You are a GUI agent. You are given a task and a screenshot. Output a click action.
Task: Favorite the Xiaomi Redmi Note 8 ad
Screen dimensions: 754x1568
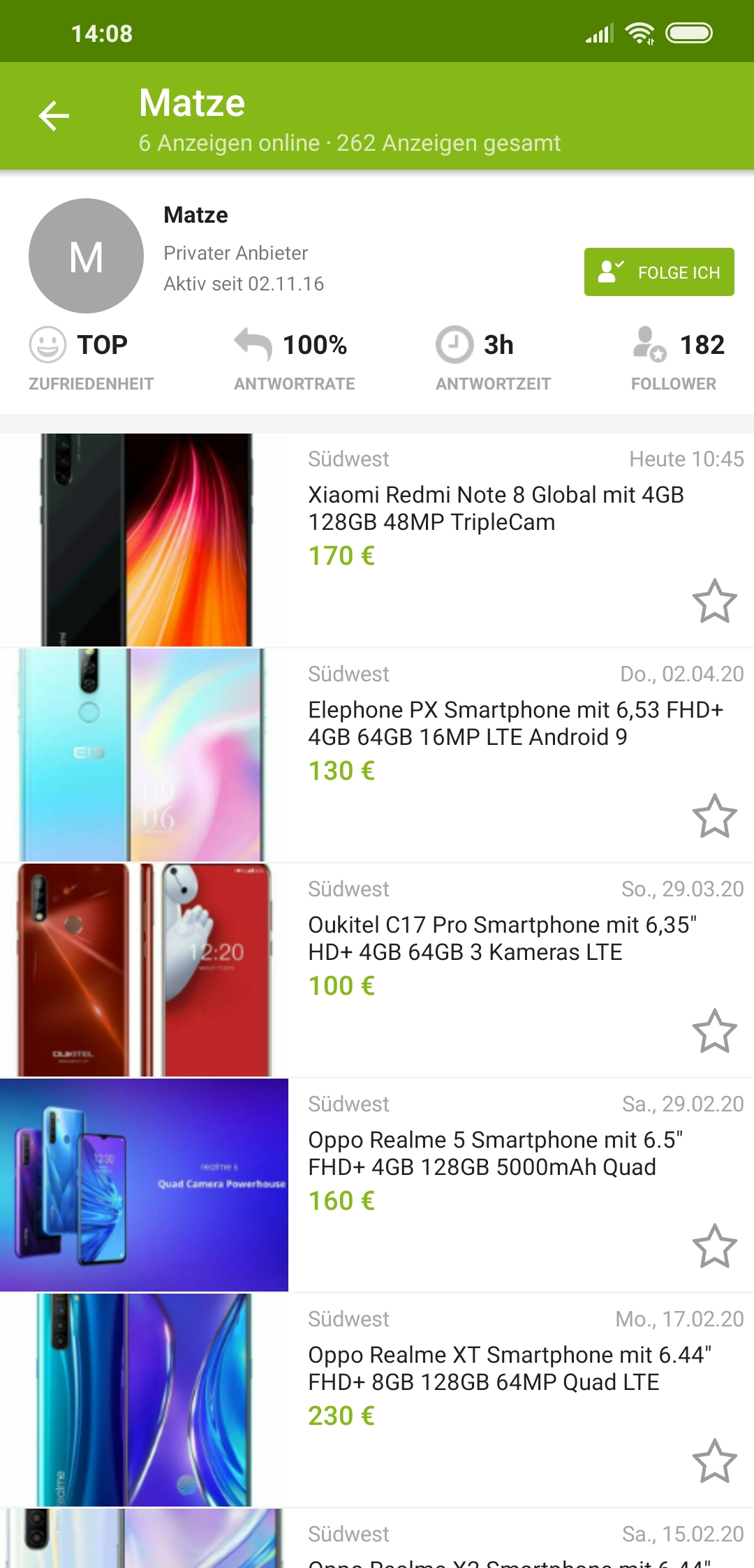pos(714,601)
